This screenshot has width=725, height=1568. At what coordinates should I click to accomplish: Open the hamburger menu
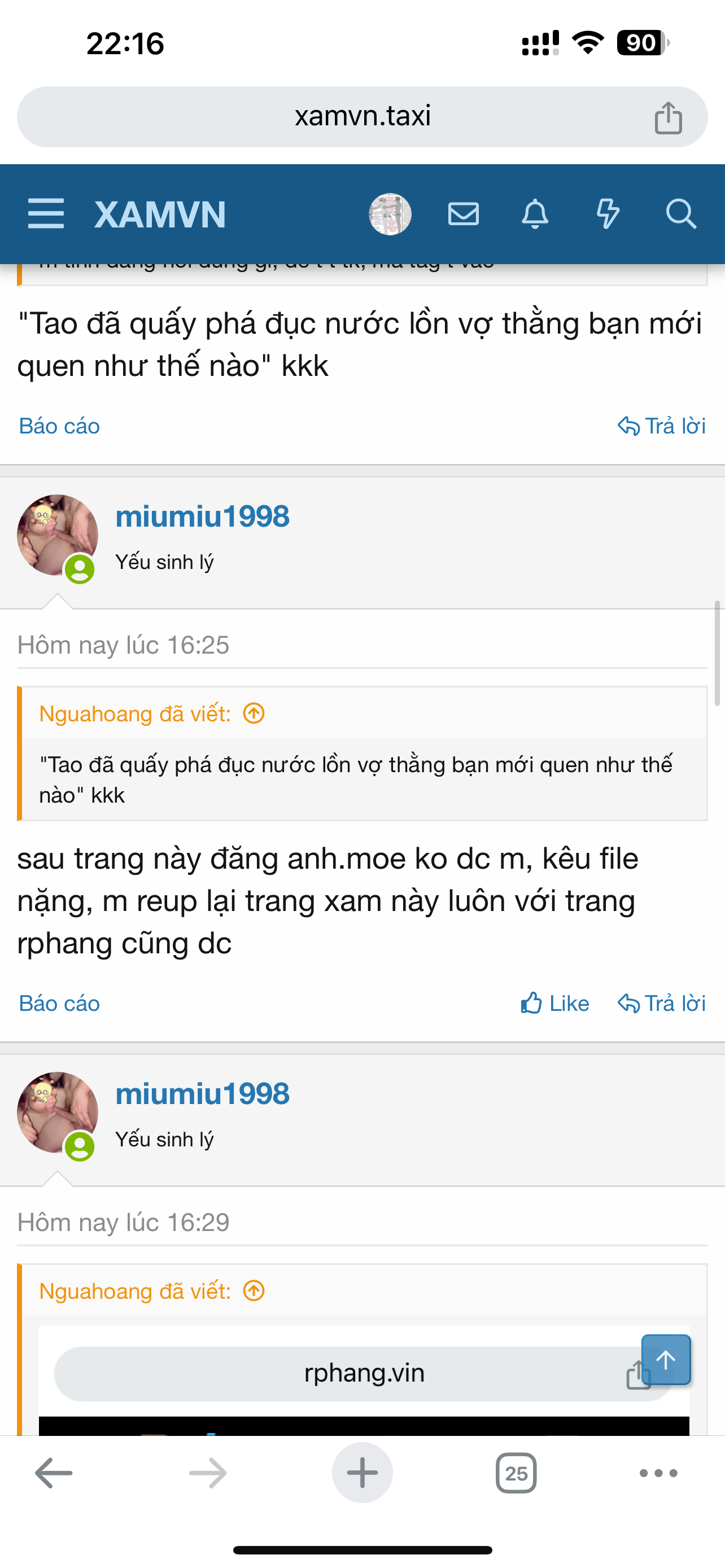point(46,214)
